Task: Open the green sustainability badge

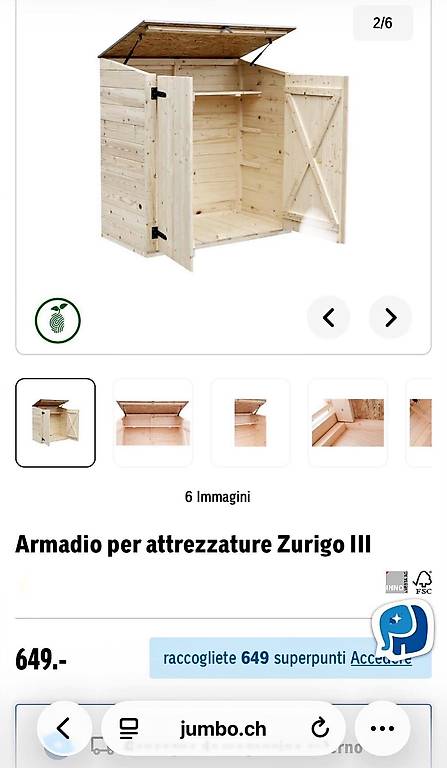Action: click(58, 320)
